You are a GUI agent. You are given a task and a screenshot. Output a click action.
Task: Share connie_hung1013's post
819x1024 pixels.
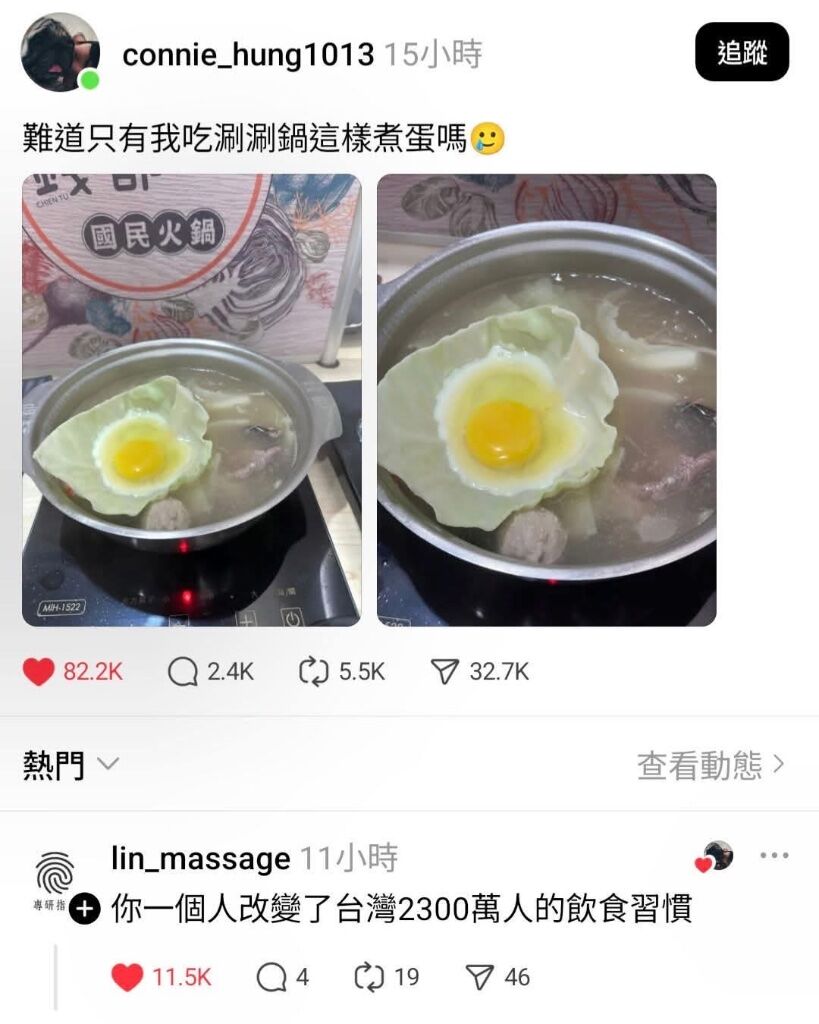coord(444,672)
